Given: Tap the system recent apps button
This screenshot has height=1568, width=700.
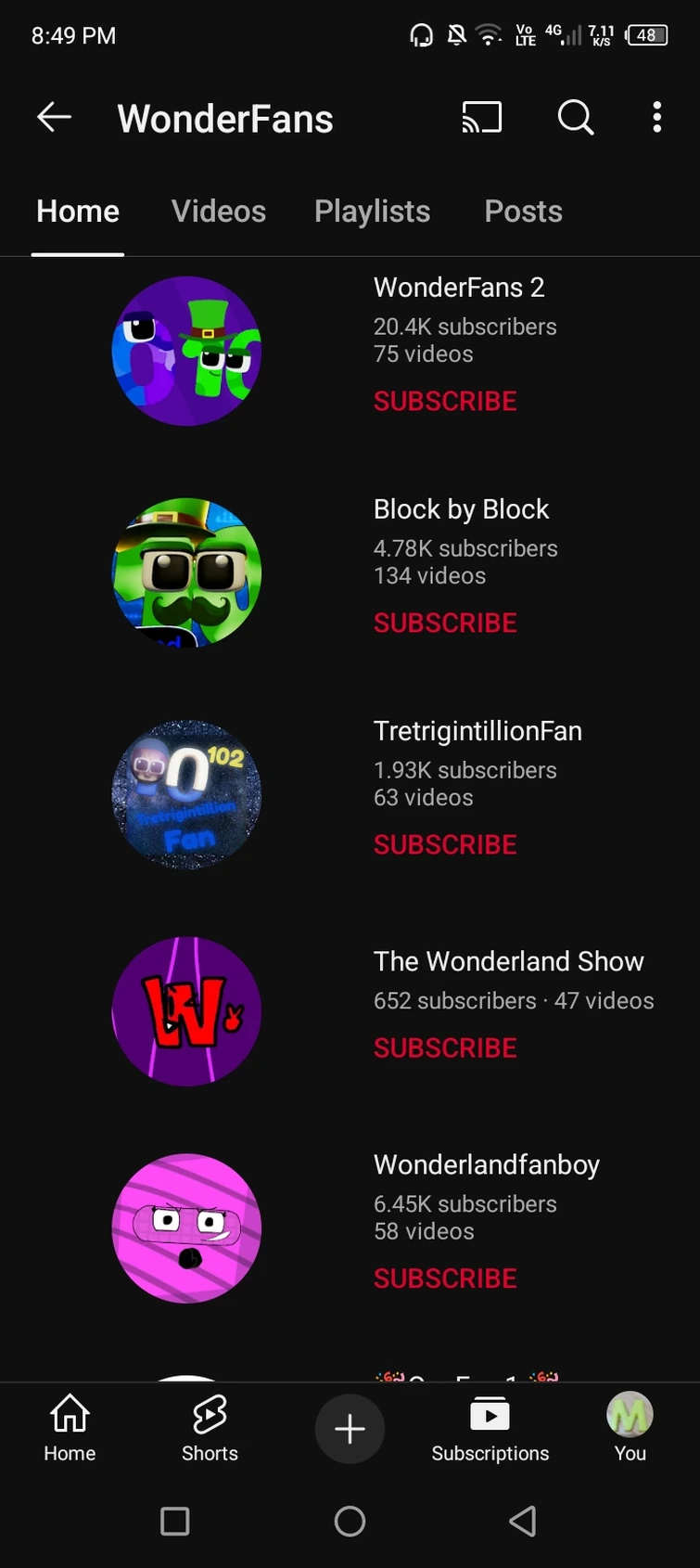Looking at the screenshot, I should [174, 1521].
